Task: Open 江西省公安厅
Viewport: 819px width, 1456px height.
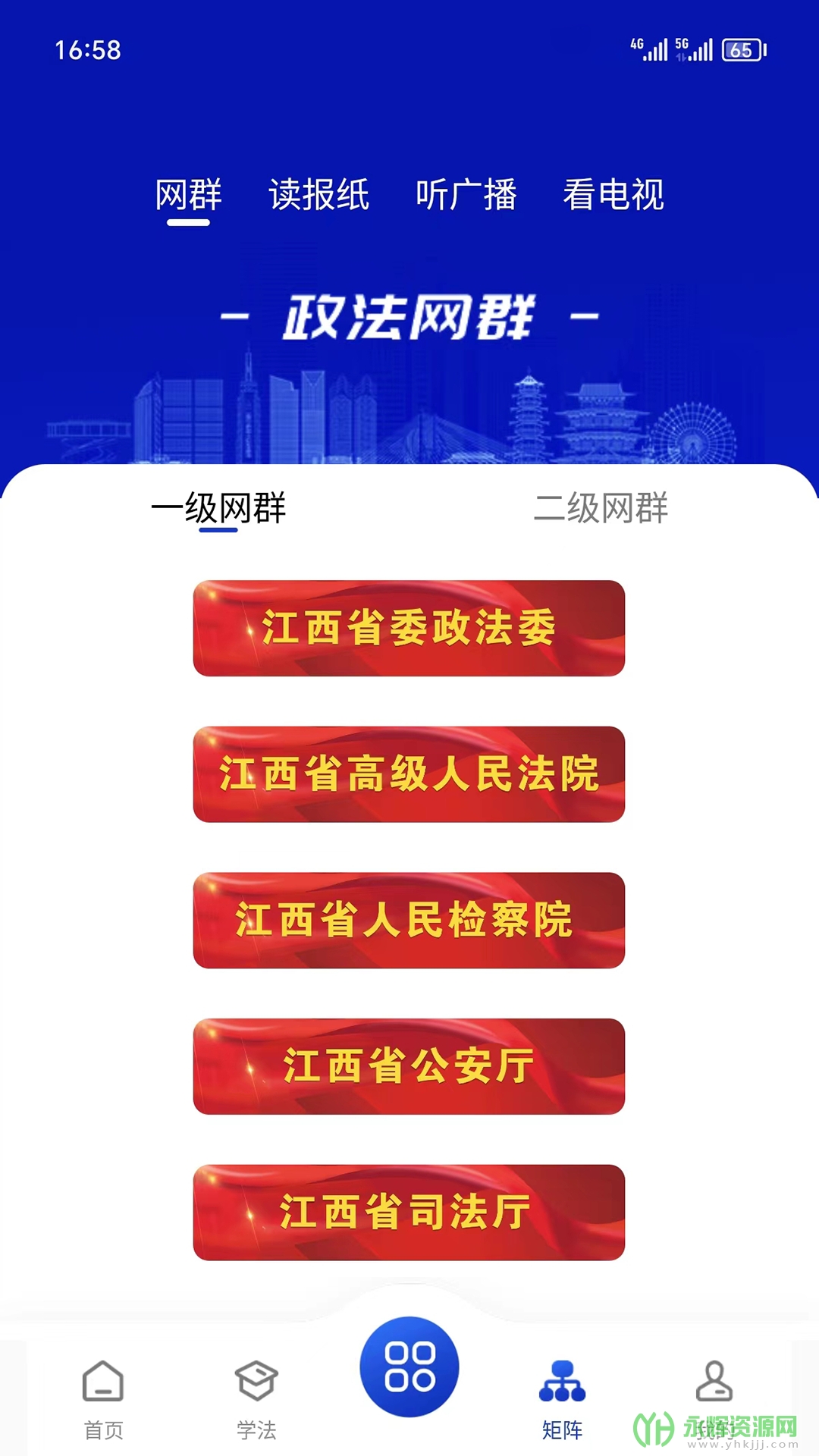Action: click(409, 1066)
